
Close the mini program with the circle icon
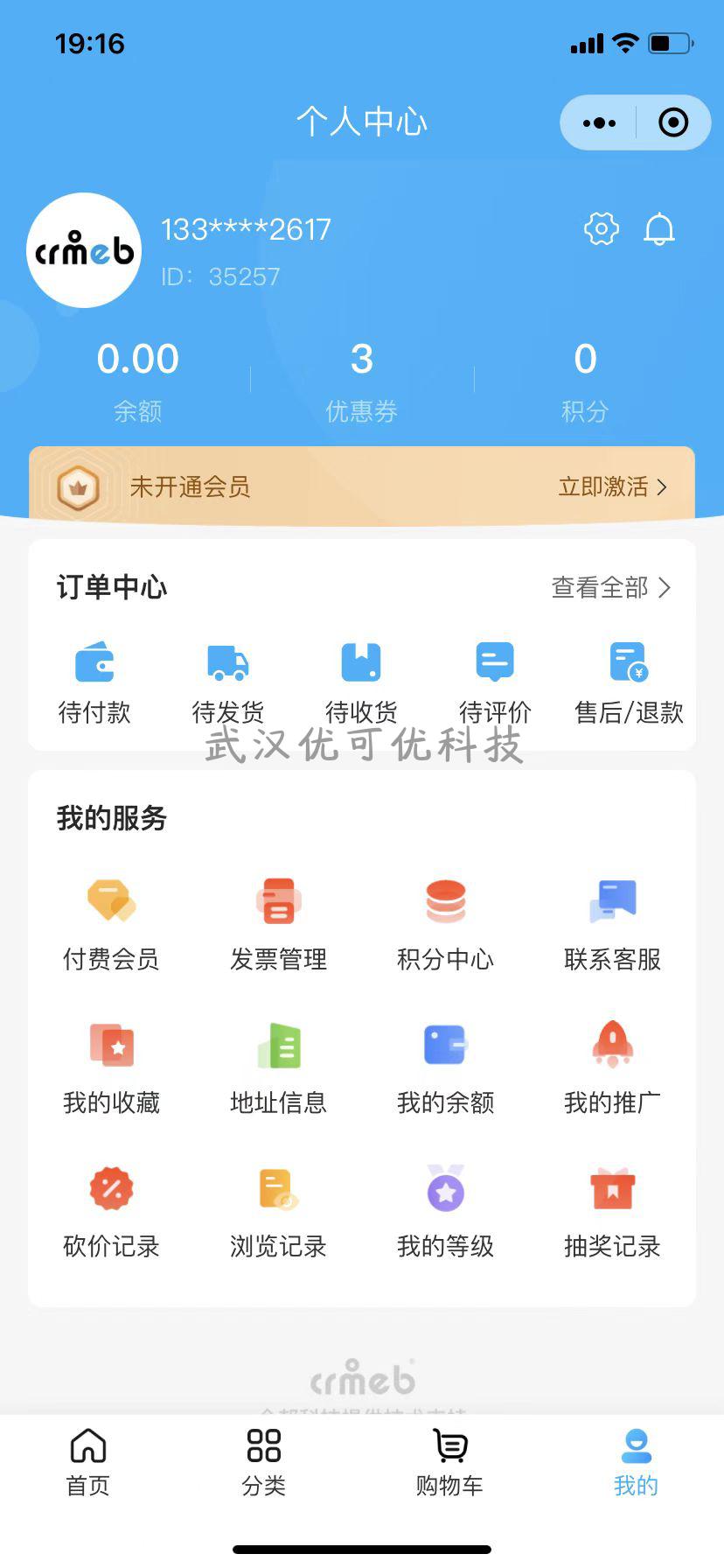point(673,122)
